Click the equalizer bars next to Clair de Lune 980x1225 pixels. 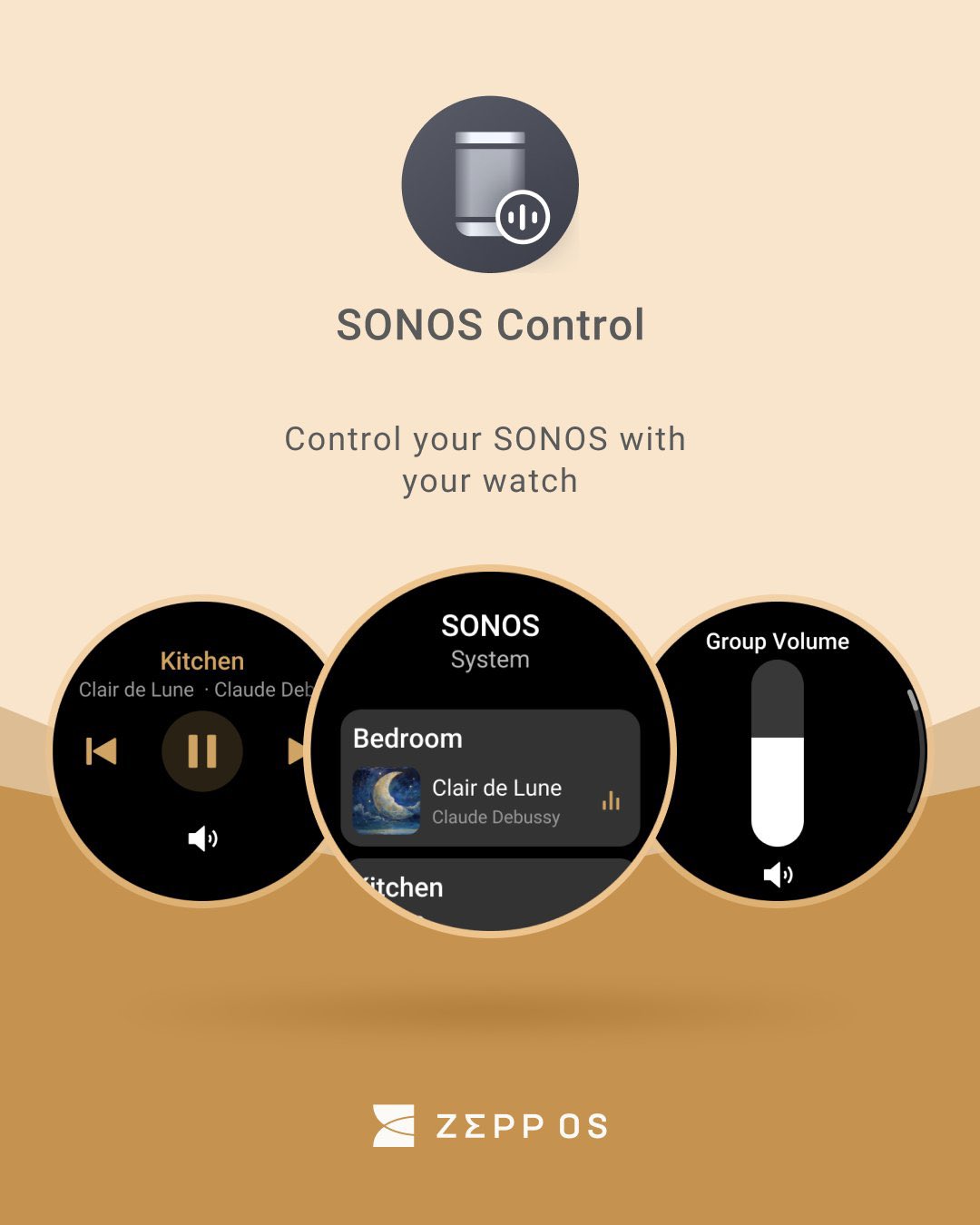[612, 802]
